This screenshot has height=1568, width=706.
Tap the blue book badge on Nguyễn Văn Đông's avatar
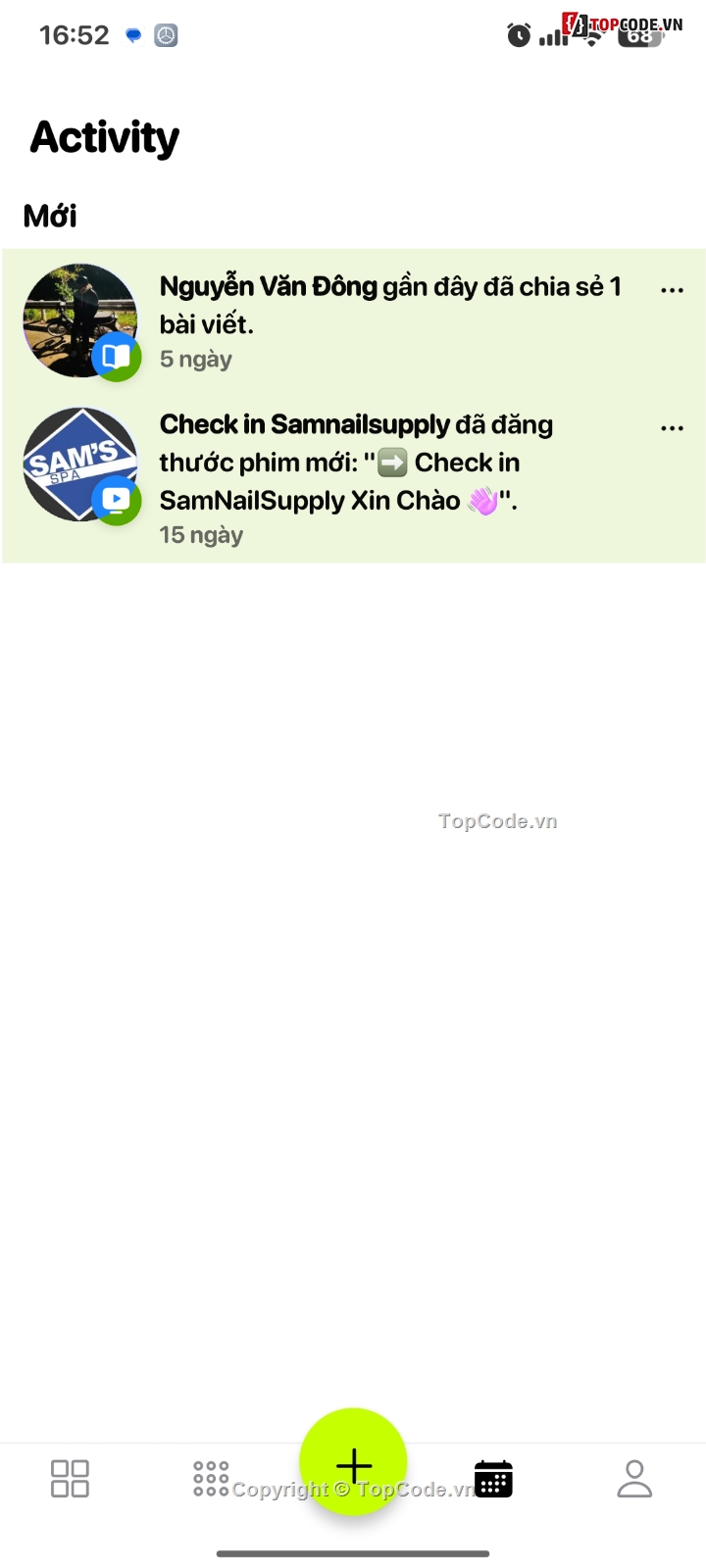point(116,356)
